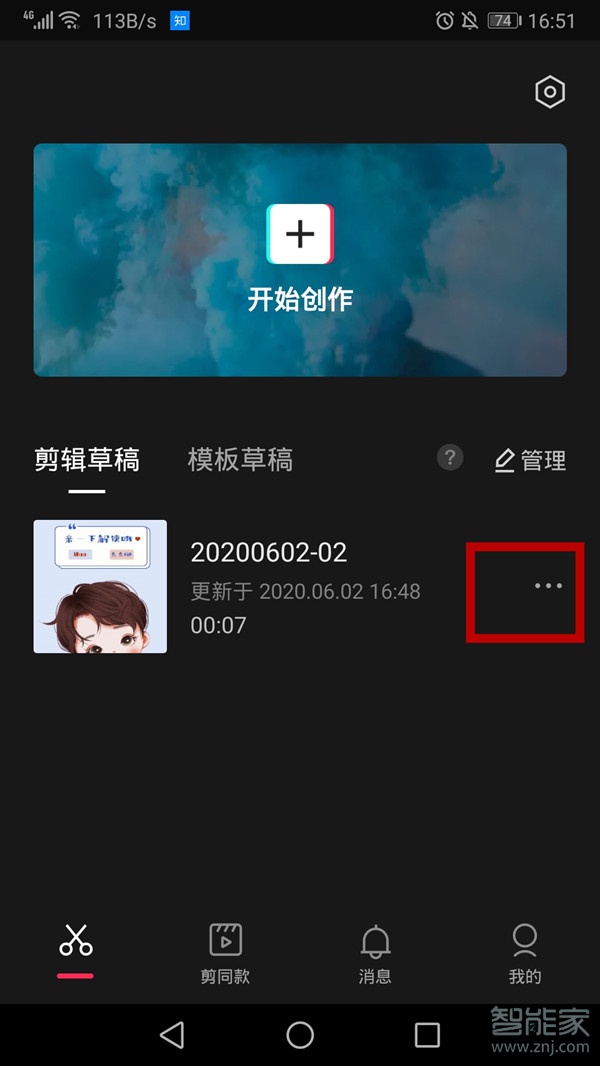Go to the 剪同款 tab
The height and width of the screenshot is (1066, 600).
point(225,953)
